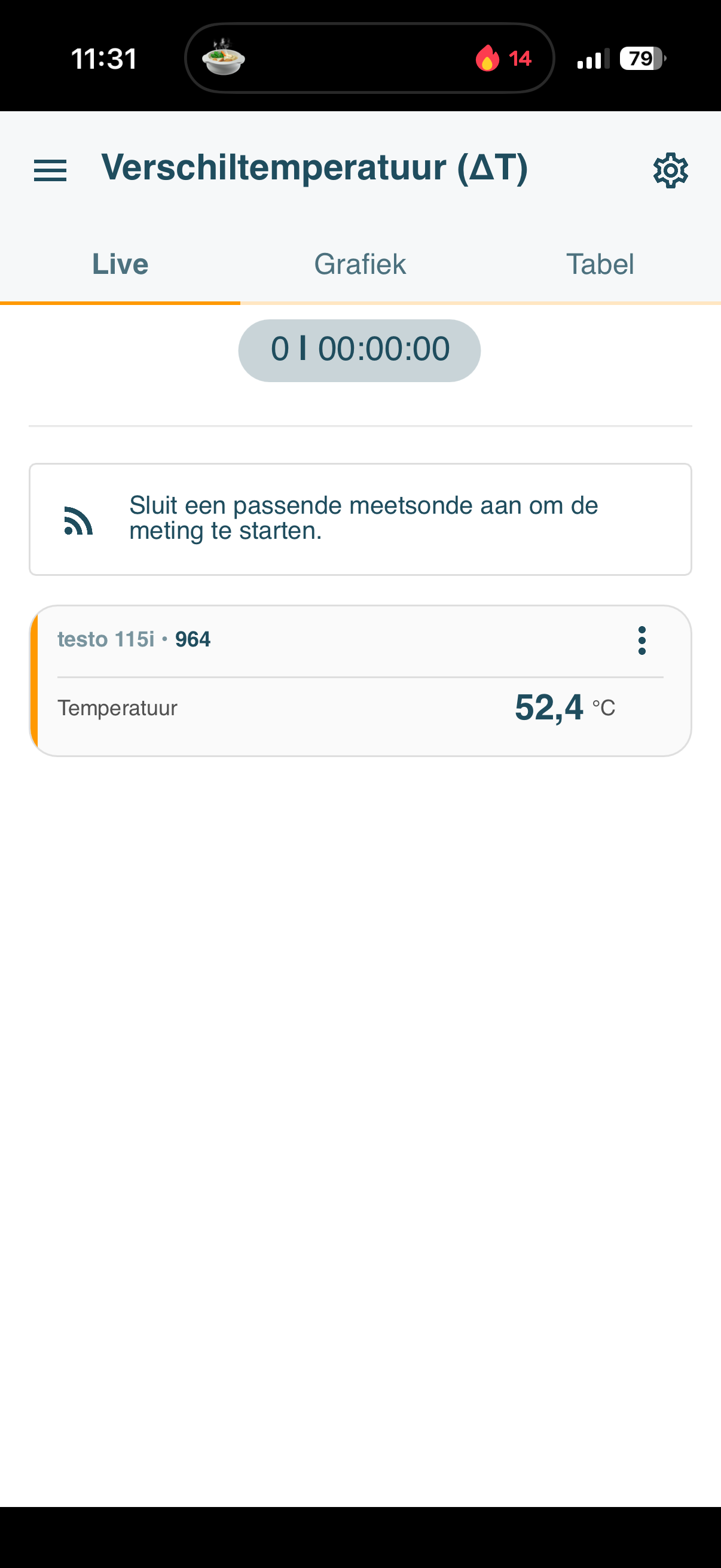Switch to the Tabel tab
Image resolution: width=721 pixels, height=1568 pixels.
(599, 264)
